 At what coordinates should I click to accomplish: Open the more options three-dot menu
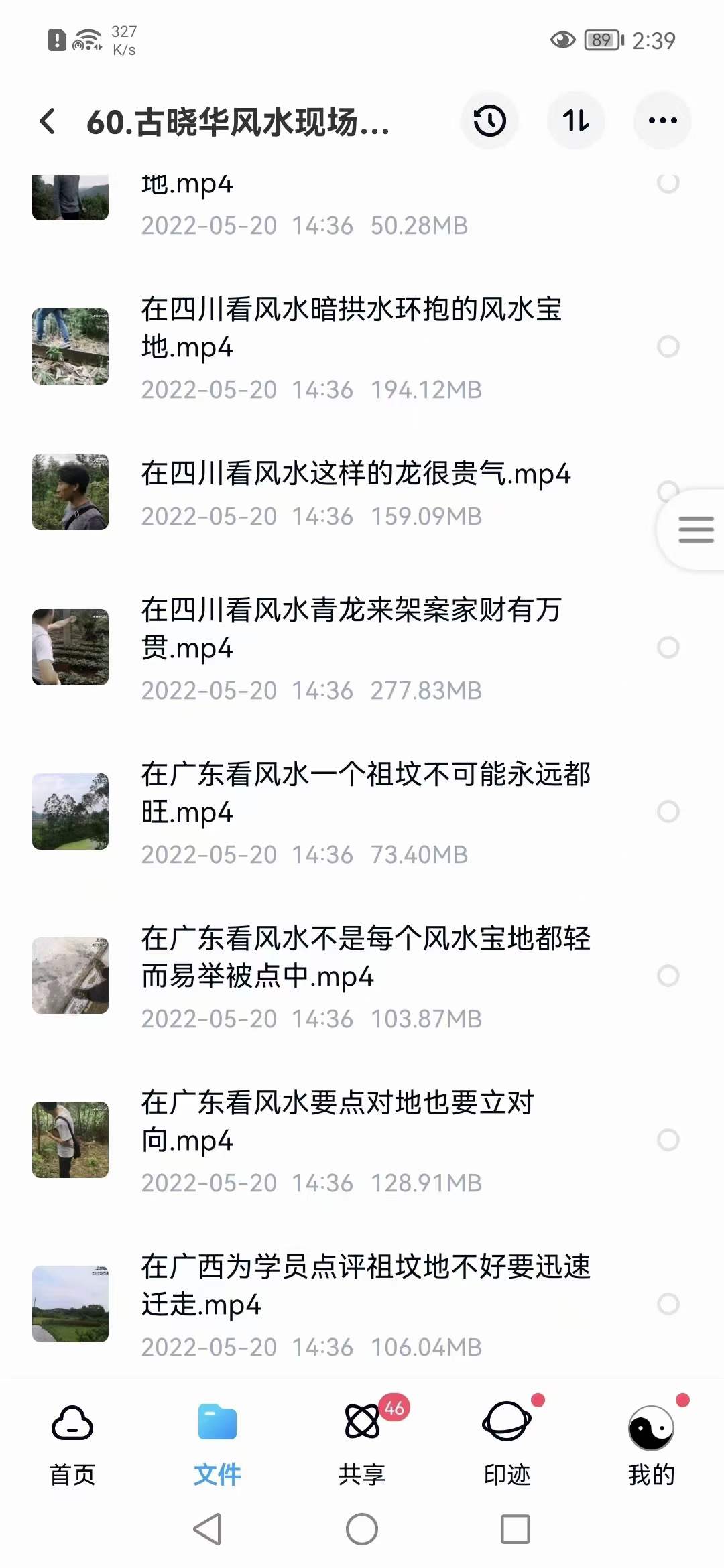point(662,121)
